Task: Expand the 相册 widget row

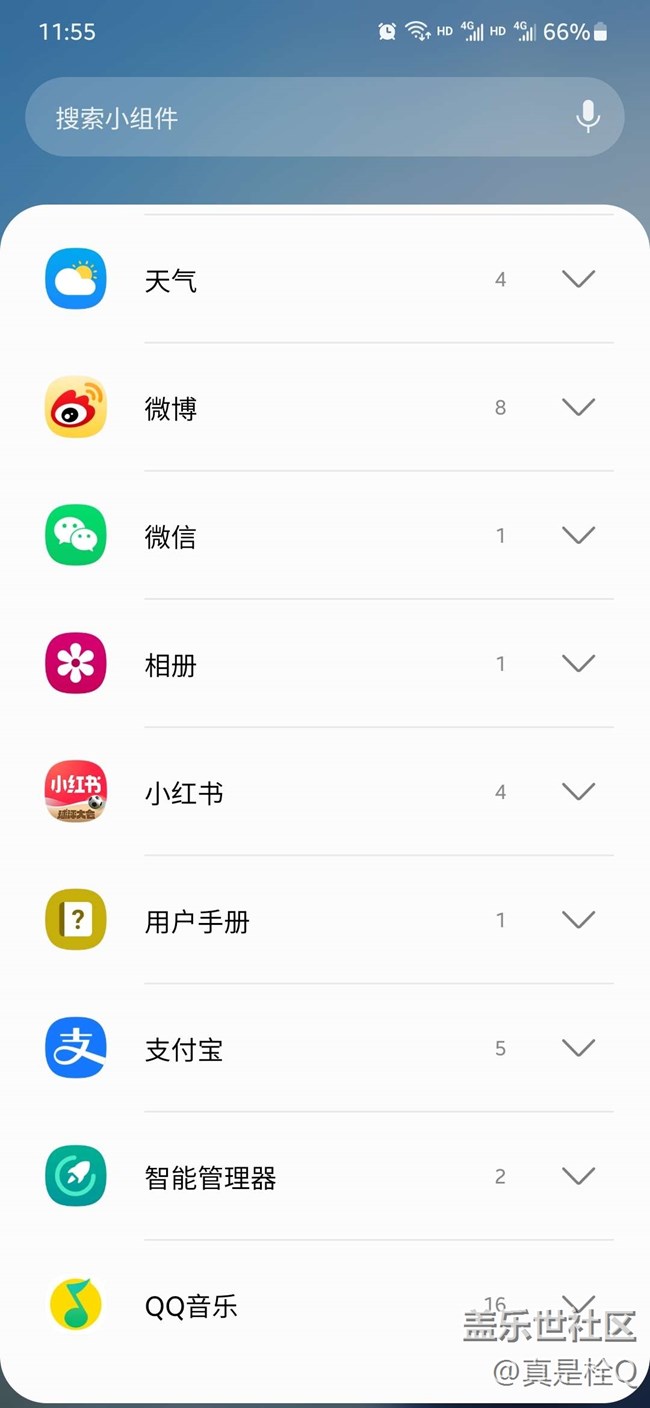Action: coord(578,663)
